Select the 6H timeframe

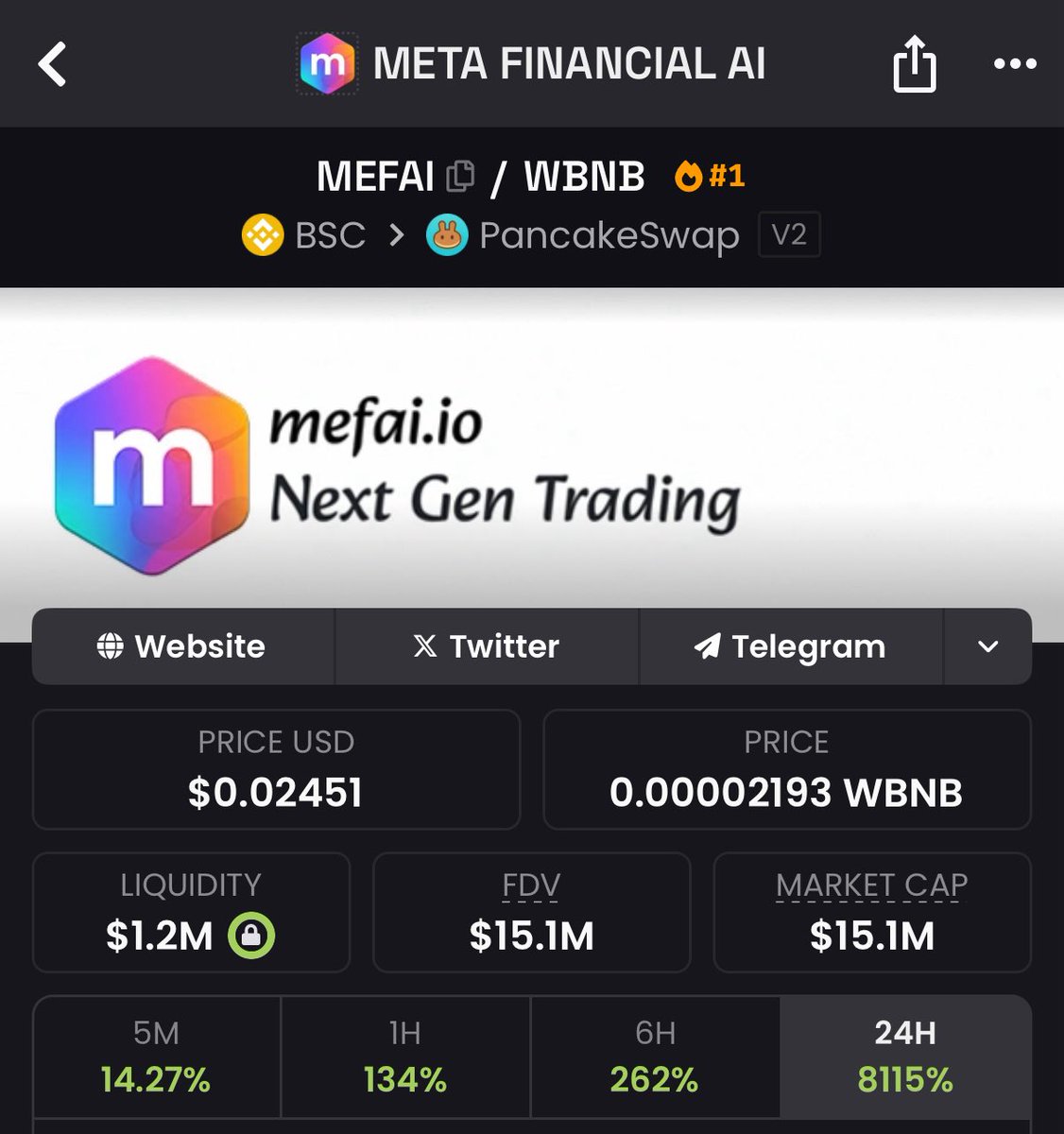655,1057
